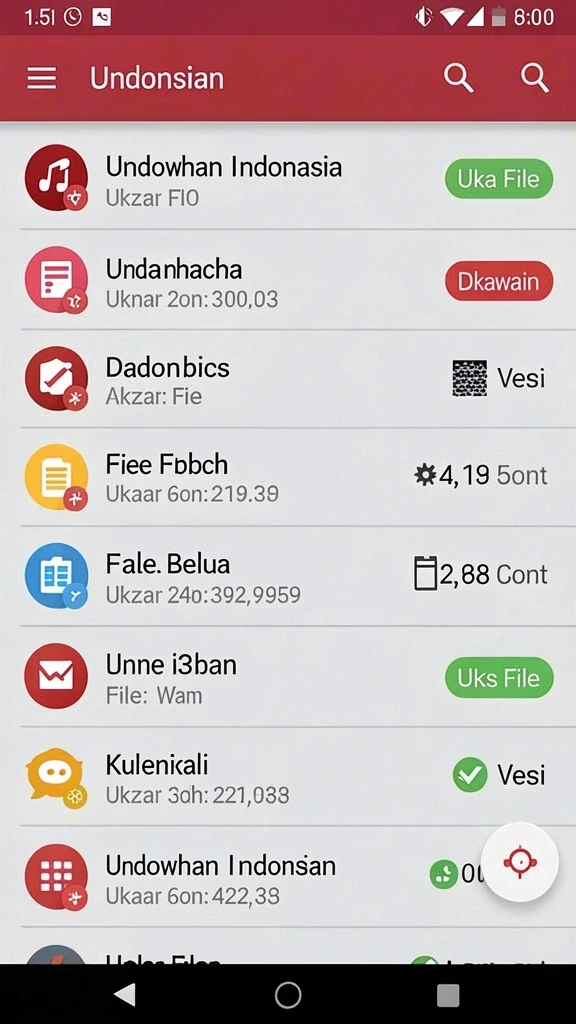Open the Undowhan Indonasia row
The image size is (576, 1024).
[x=288, y=178]
